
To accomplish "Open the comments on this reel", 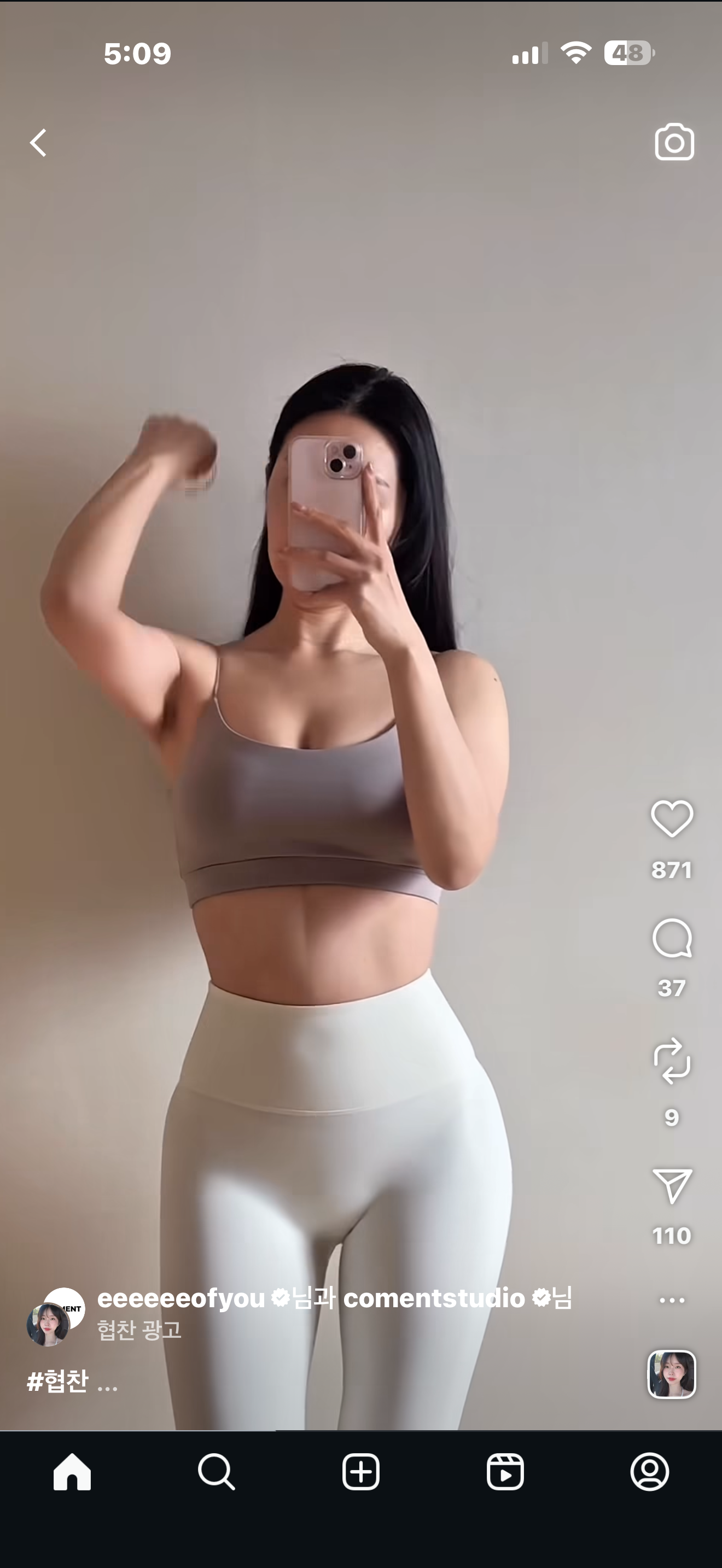I will [672, 938].
